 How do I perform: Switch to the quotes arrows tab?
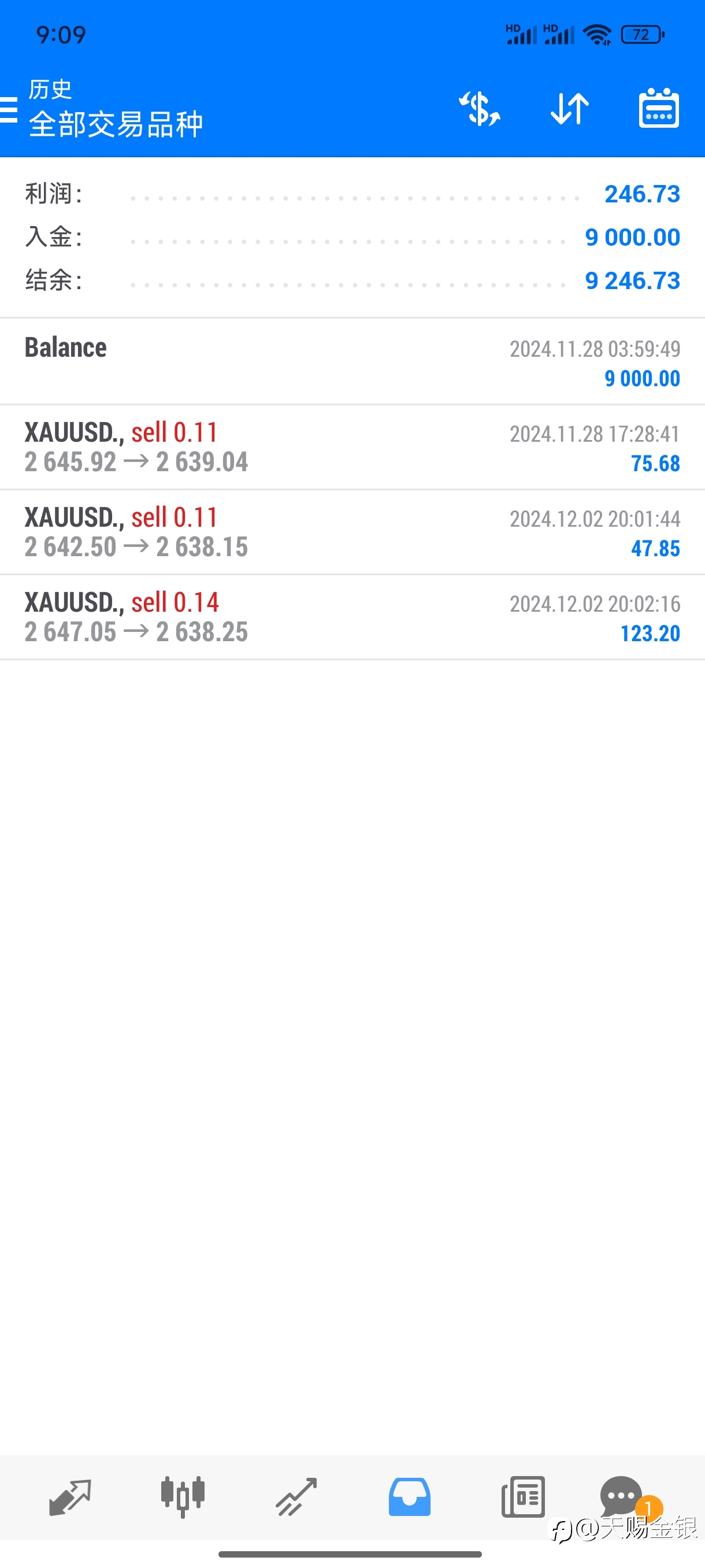point(70,1497)
